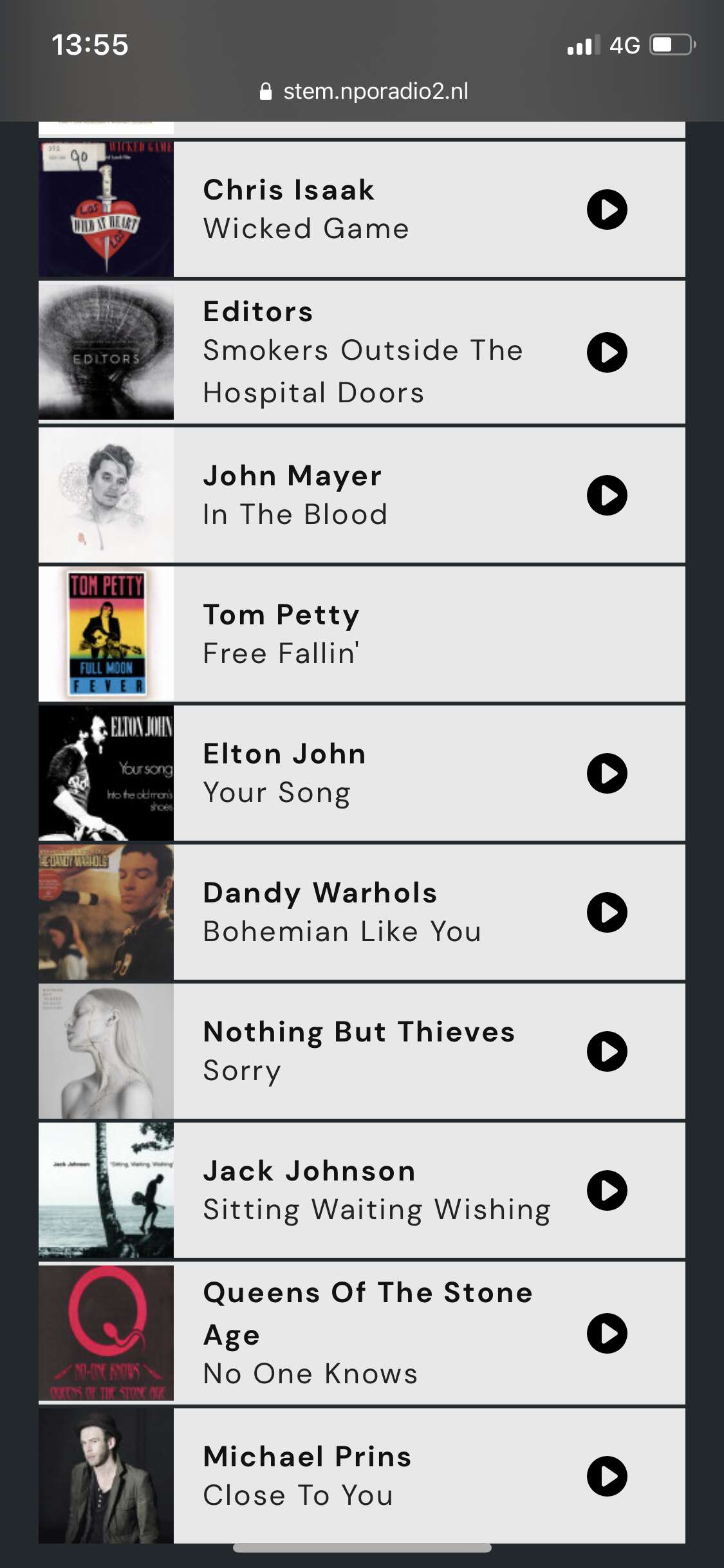The height and width of the screenshot is (1568, 724).
Task: Play John Mayer's In The Blood
Action: [x=607, y=495]
